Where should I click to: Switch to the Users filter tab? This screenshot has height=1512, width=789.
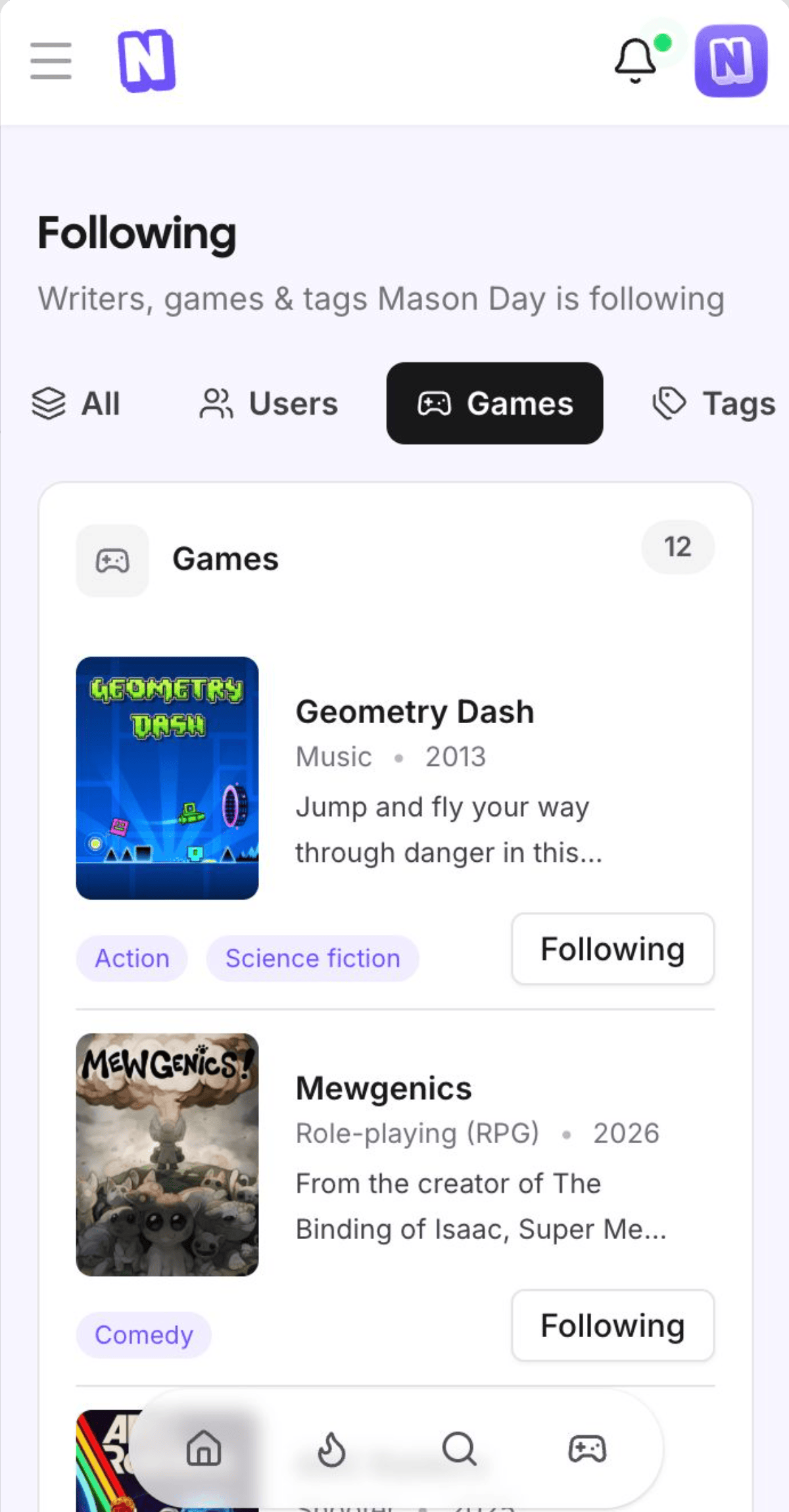(x=270, y=404)
